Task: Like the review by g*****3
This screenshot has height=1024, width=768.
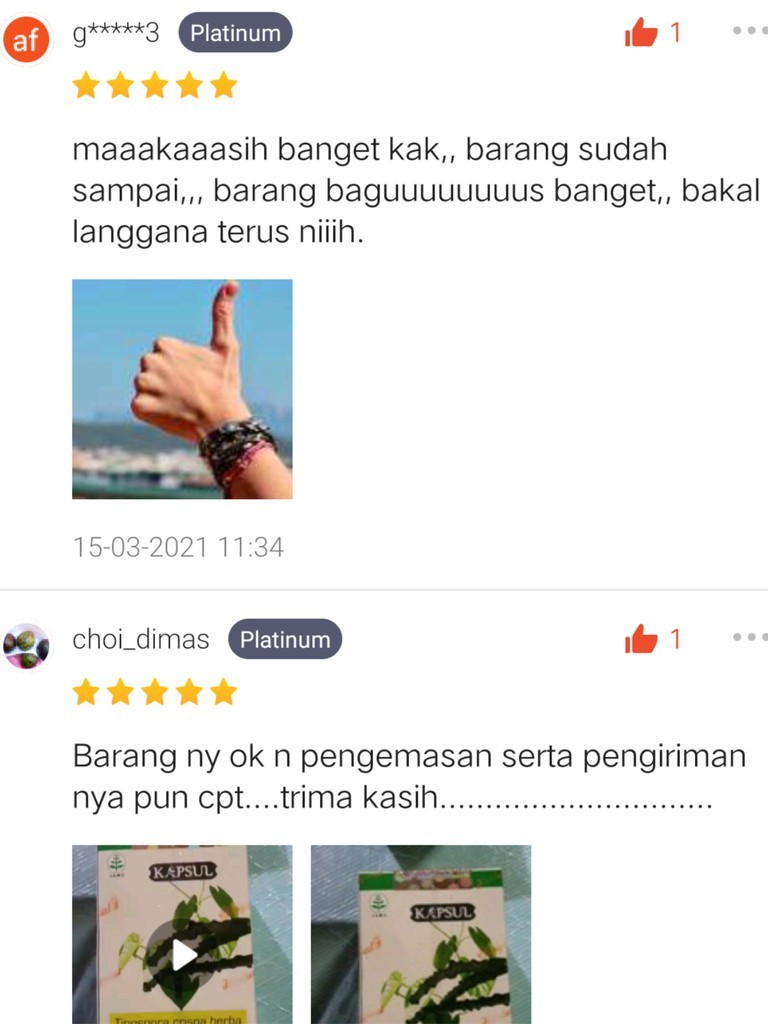Action: 642,34
